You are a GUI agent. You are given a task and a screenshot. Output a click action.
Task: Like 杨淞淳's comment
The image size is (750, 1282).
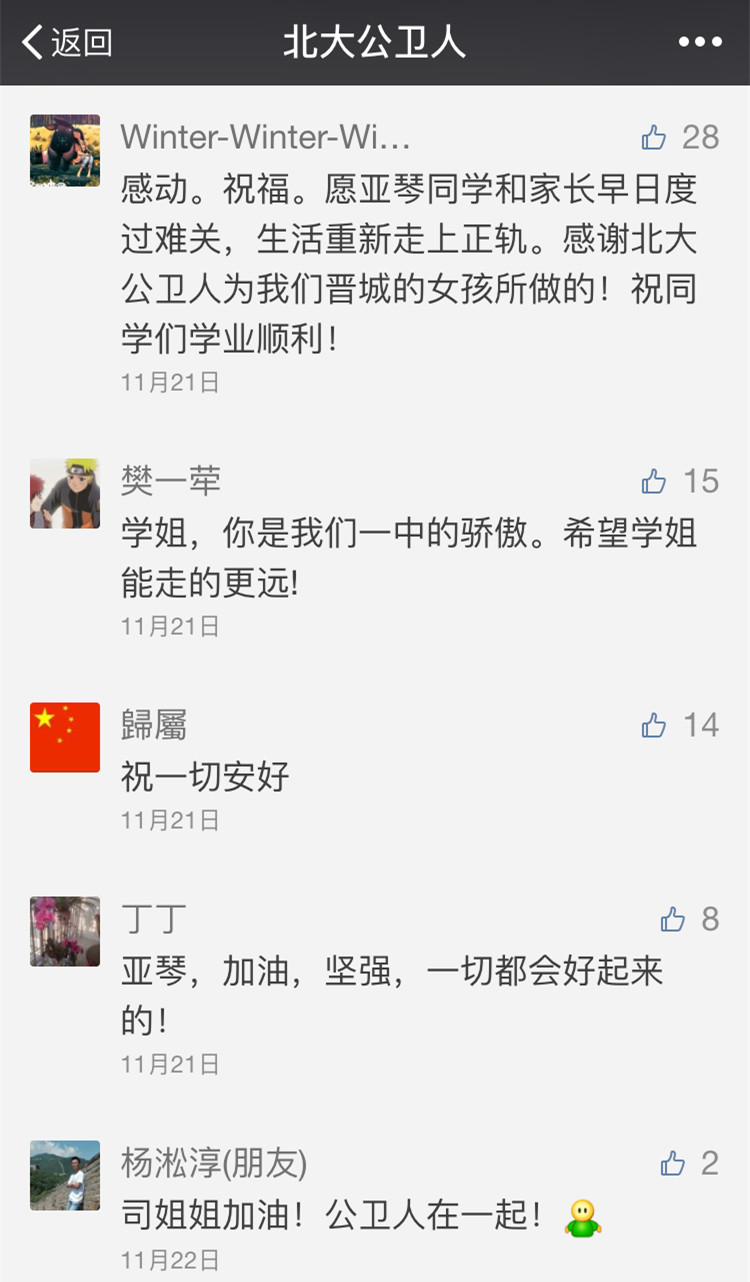(x=673, y=1163)
